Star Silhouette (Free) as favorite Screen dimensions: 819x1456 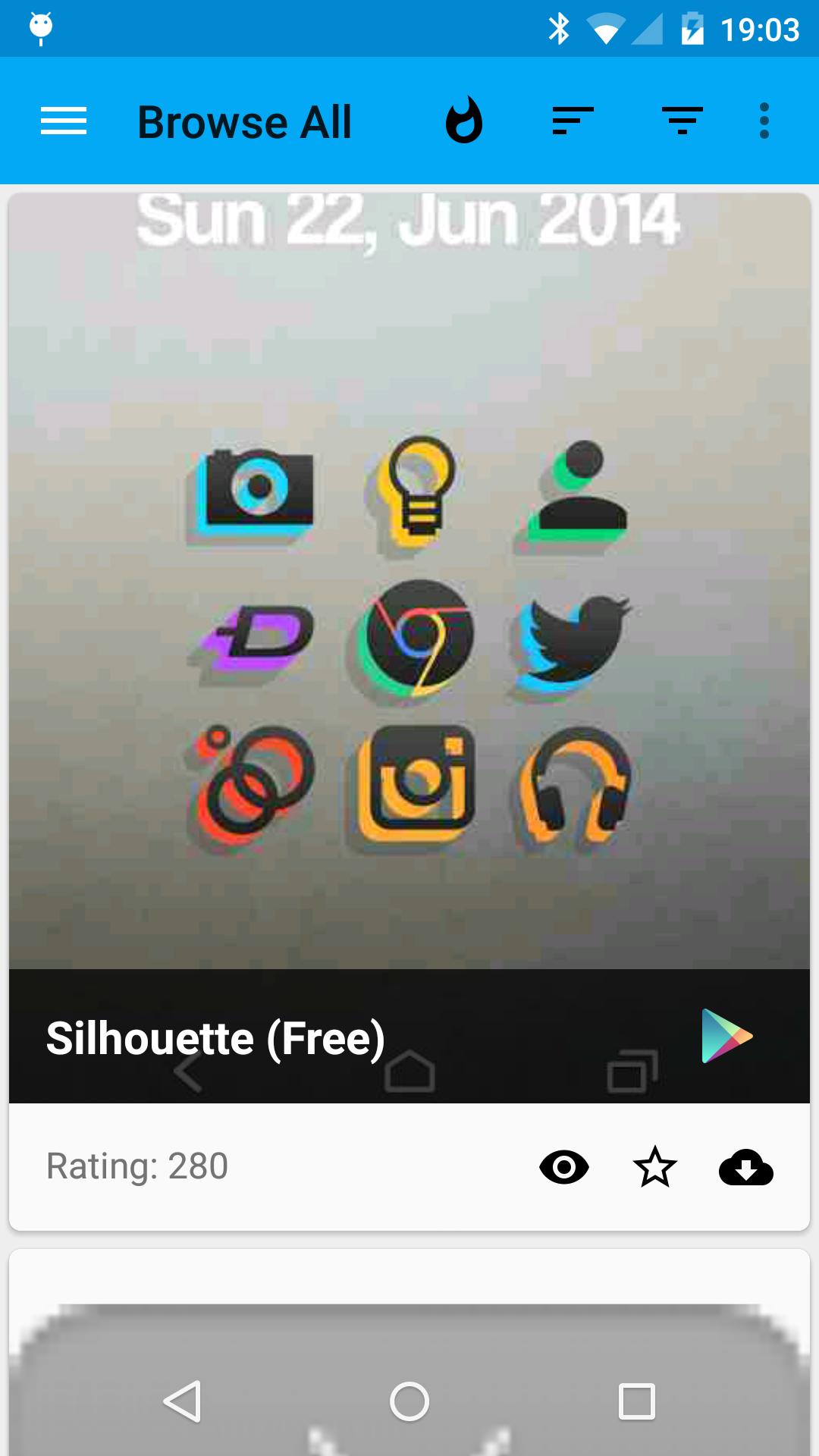654,1167
